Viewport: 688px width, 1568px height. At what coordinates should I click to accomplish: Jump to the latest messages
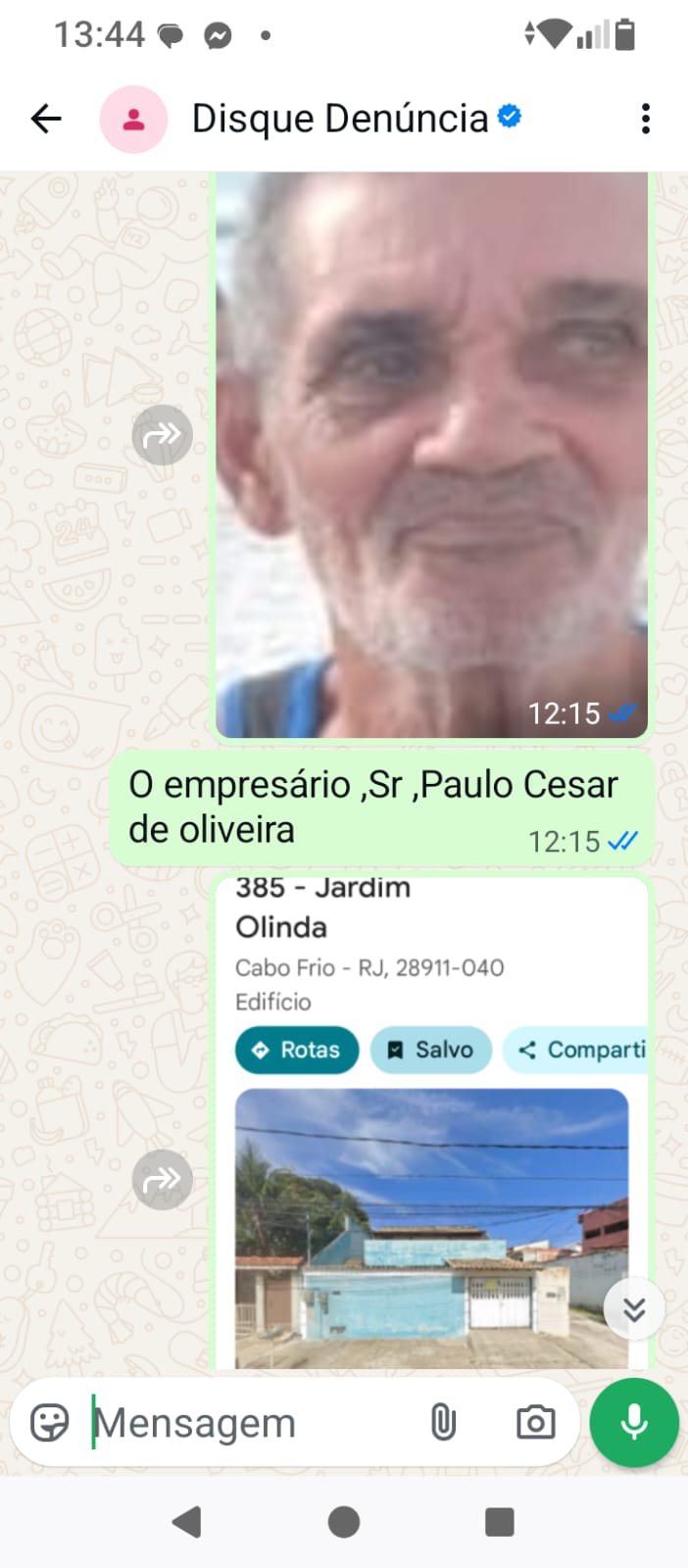[634, 1309]
